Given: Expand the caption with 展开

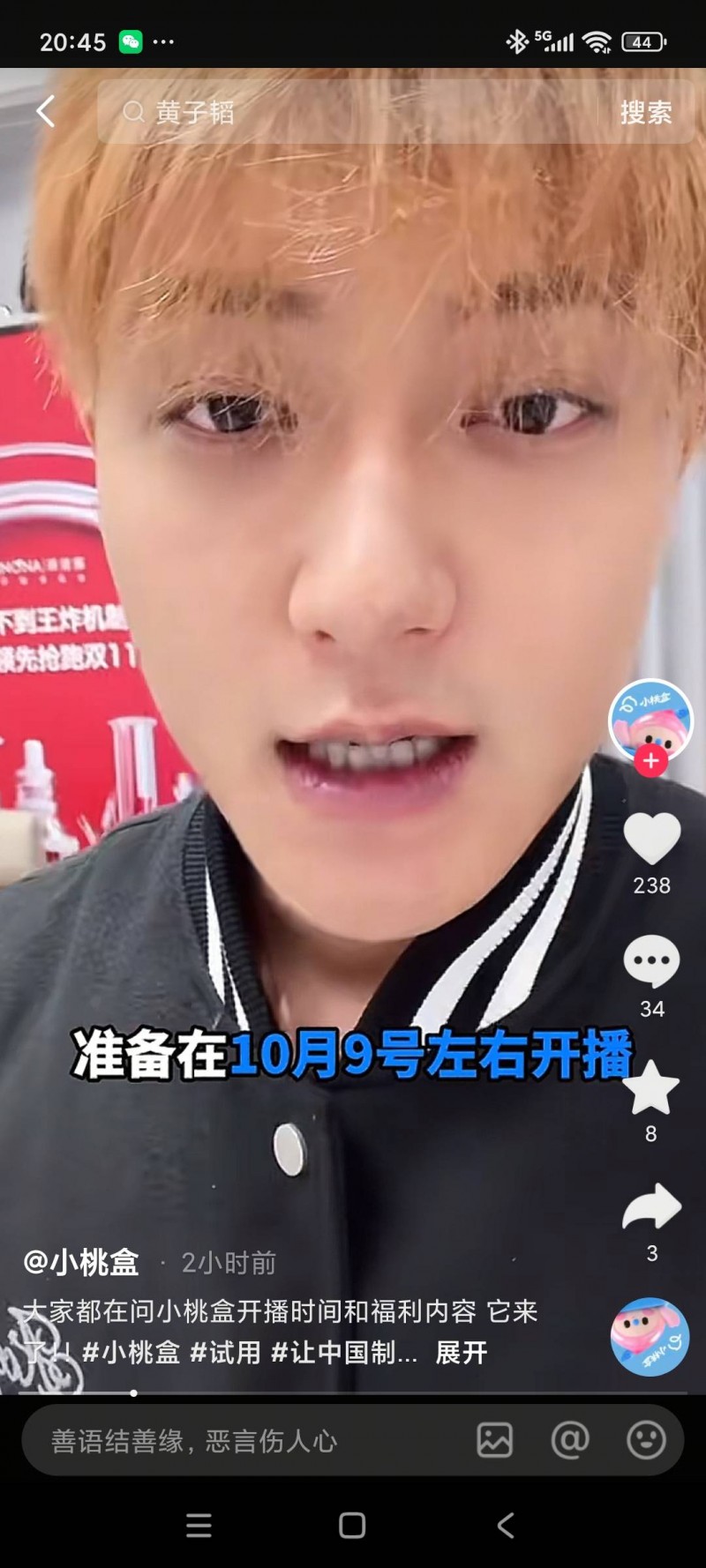Looking at the screenshot, I should 461,1352.
